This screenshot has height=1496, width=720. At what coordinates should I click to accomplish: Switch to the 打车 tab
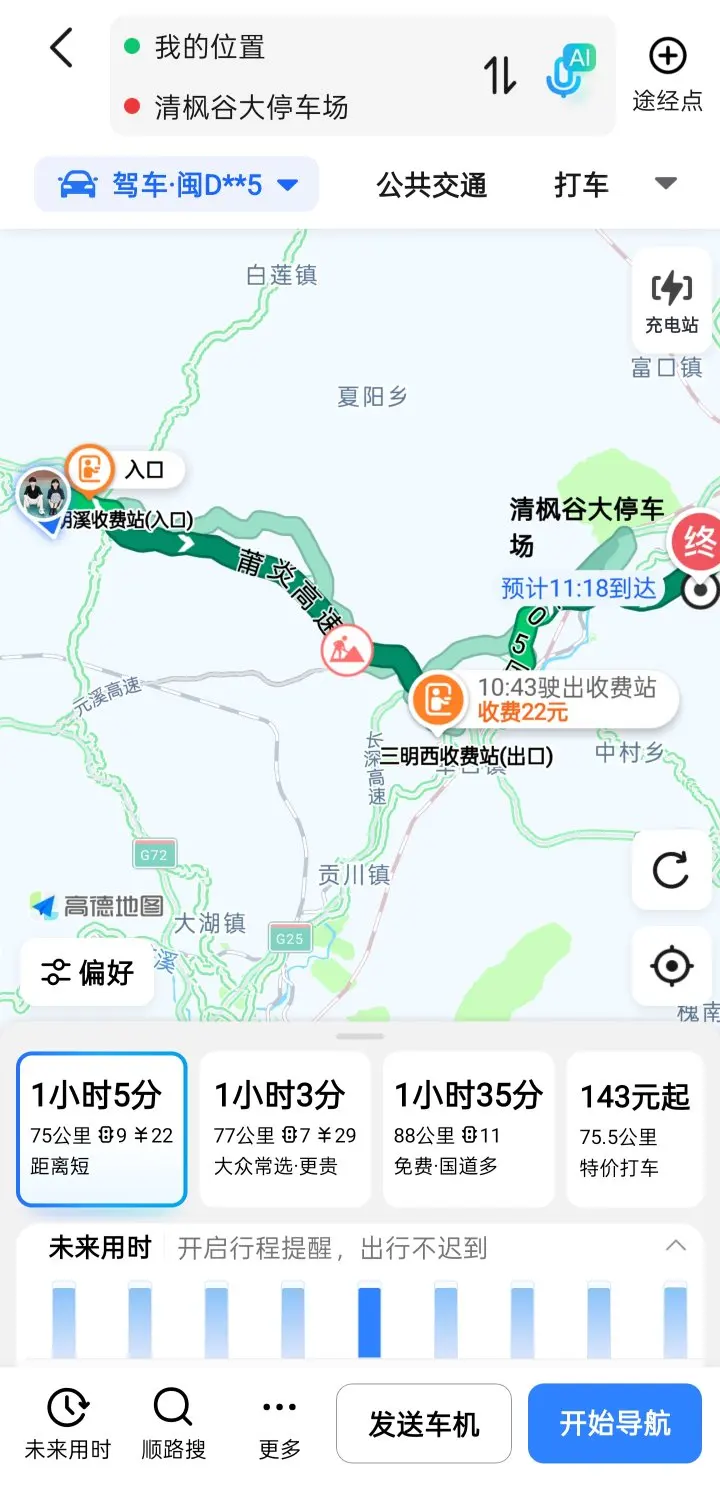581,185
